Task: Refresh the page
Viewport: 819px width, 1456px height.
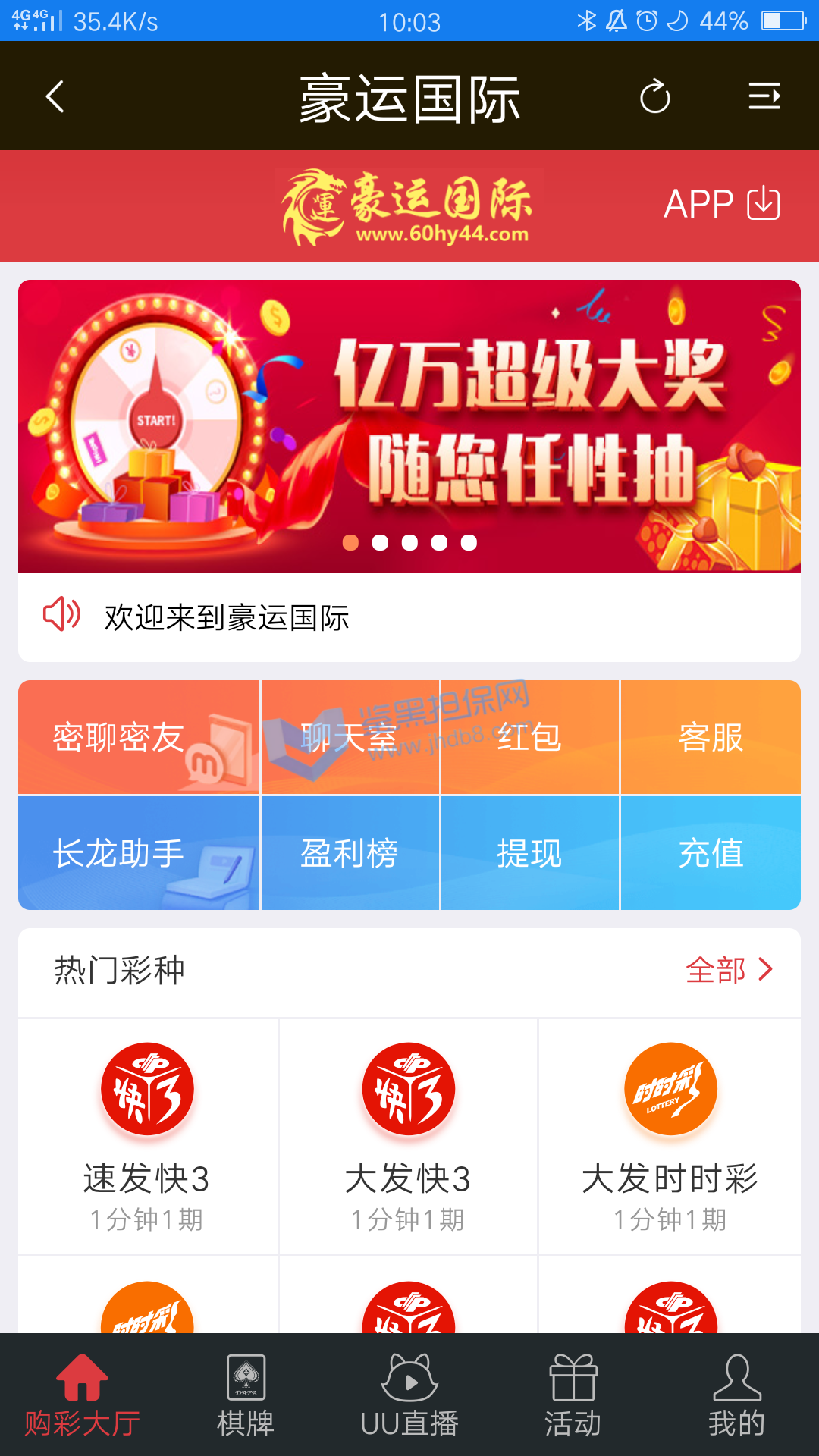Action: [x=655, y=97]
